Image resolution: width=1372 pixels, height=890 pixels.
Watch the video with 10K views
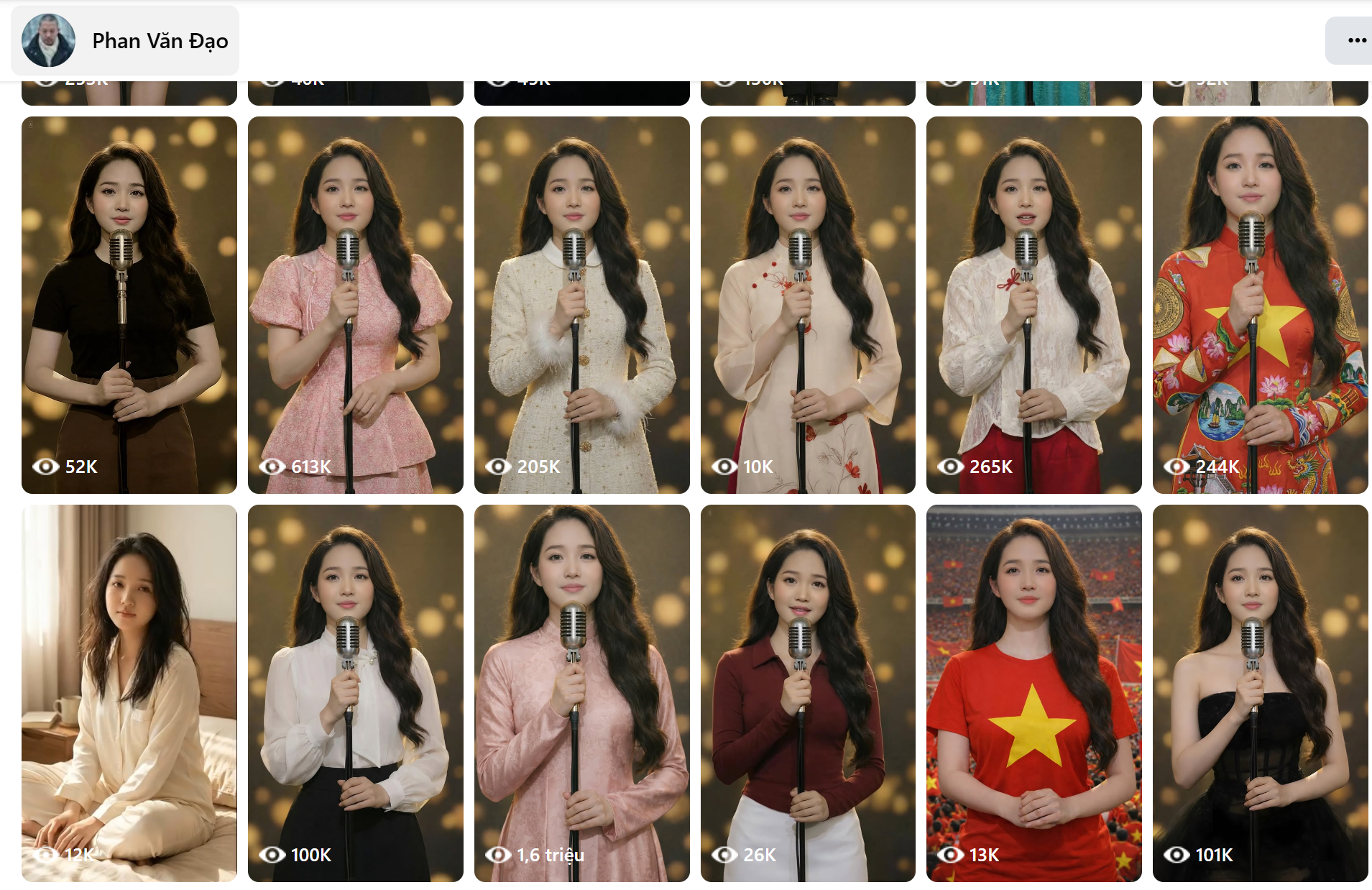(808, 305)
